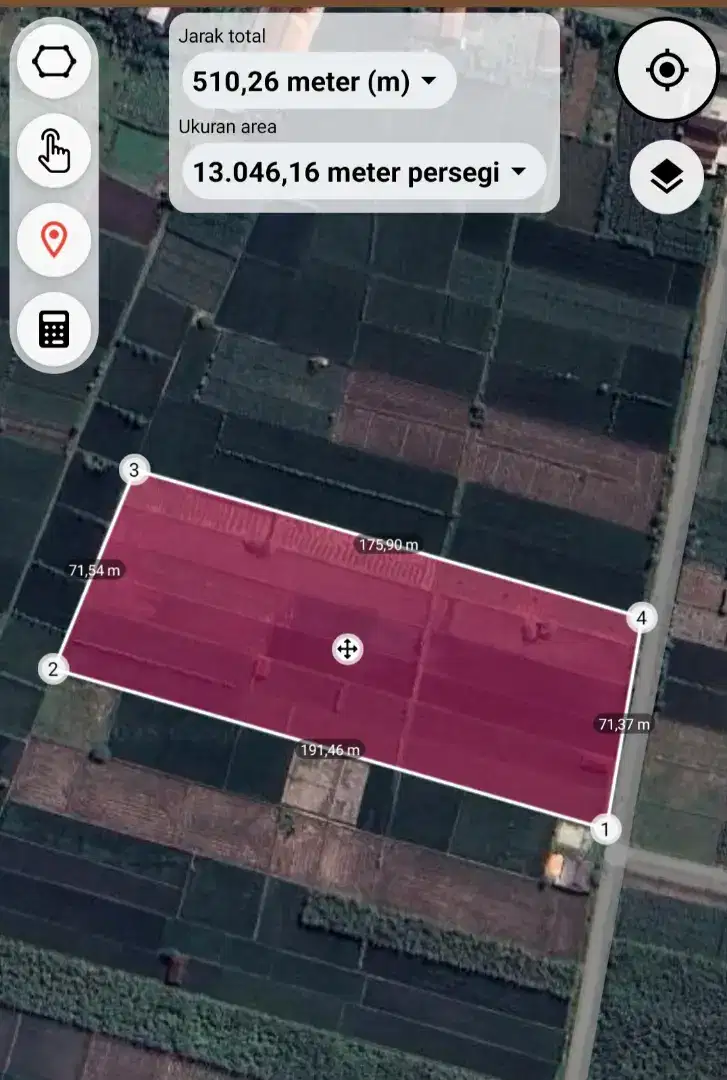Select polygon vertex marker 4
This screenshot has height=1080, width=727.
641,618
